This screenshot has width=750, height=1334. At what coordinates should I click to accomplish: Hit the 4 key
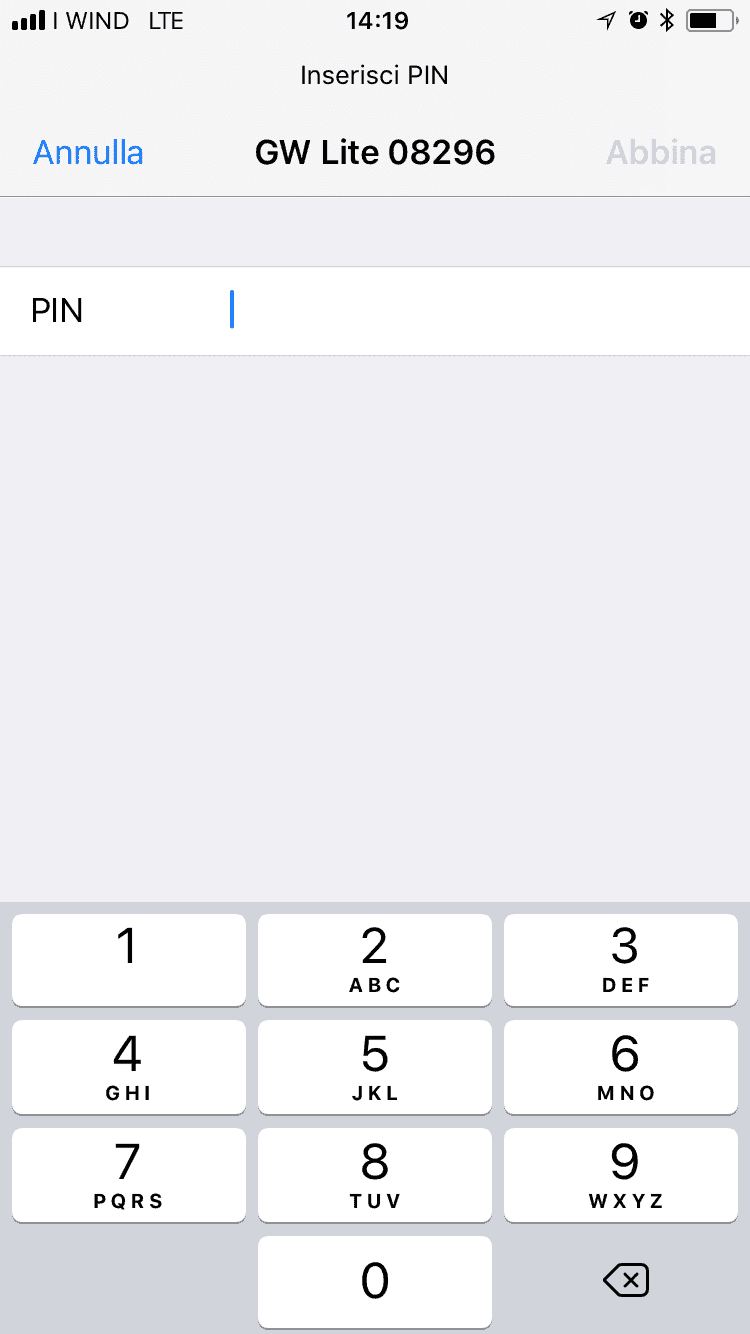[x=128, y=1066]
